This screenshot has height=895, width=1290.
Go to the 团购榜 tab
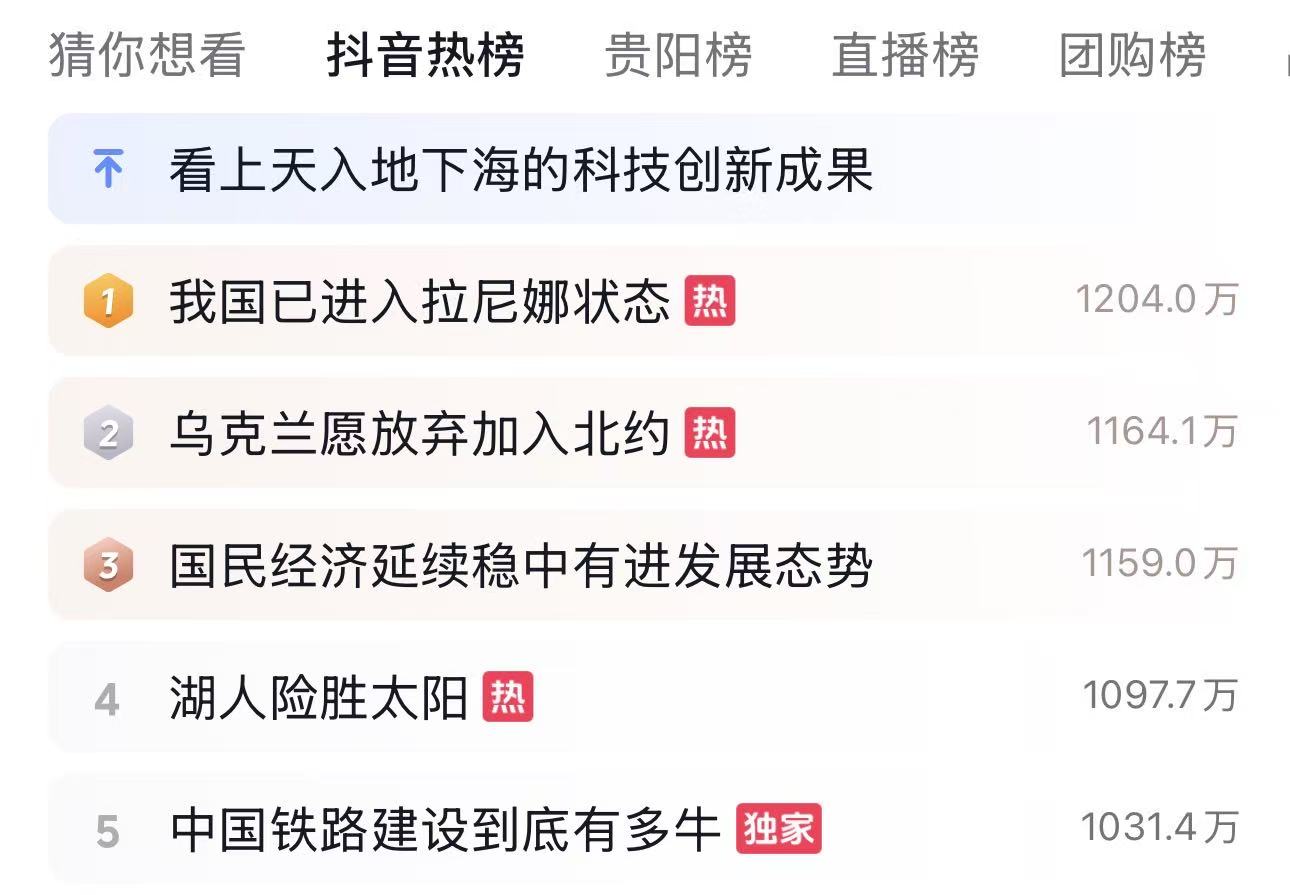[x=1132, y=55]
